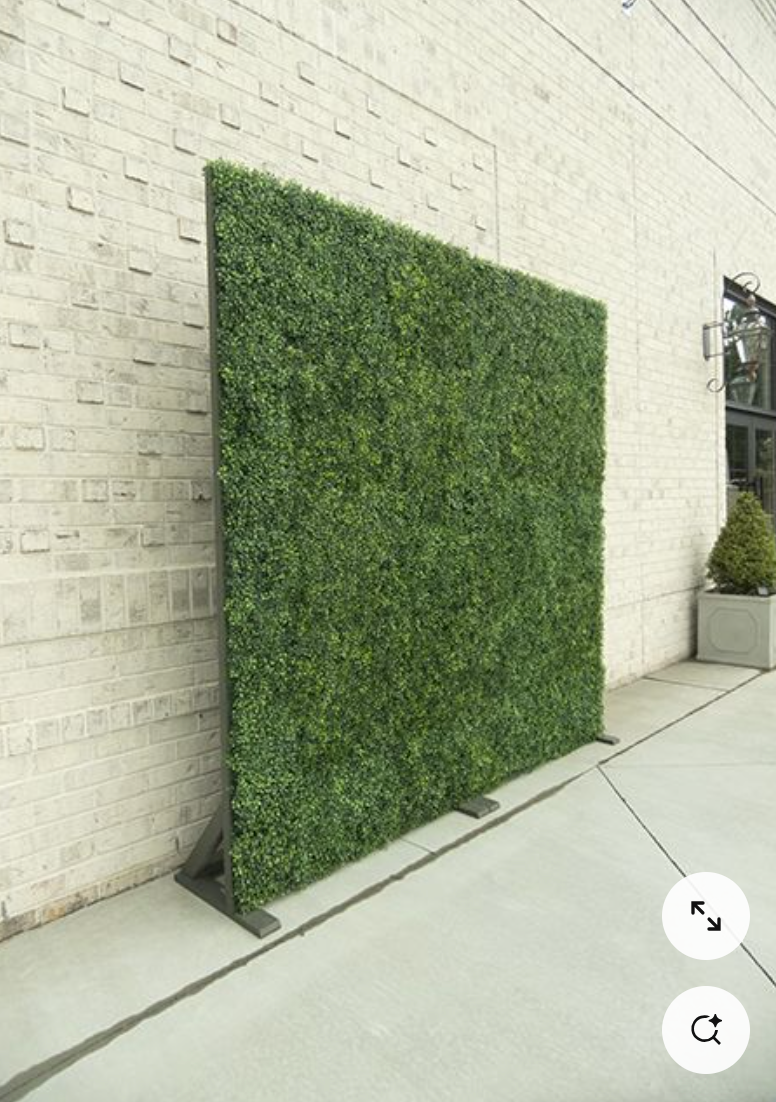Open the visual search lens button
Image resolution: width=776 pixels, height=1102 pixels.
(705, 1029)
